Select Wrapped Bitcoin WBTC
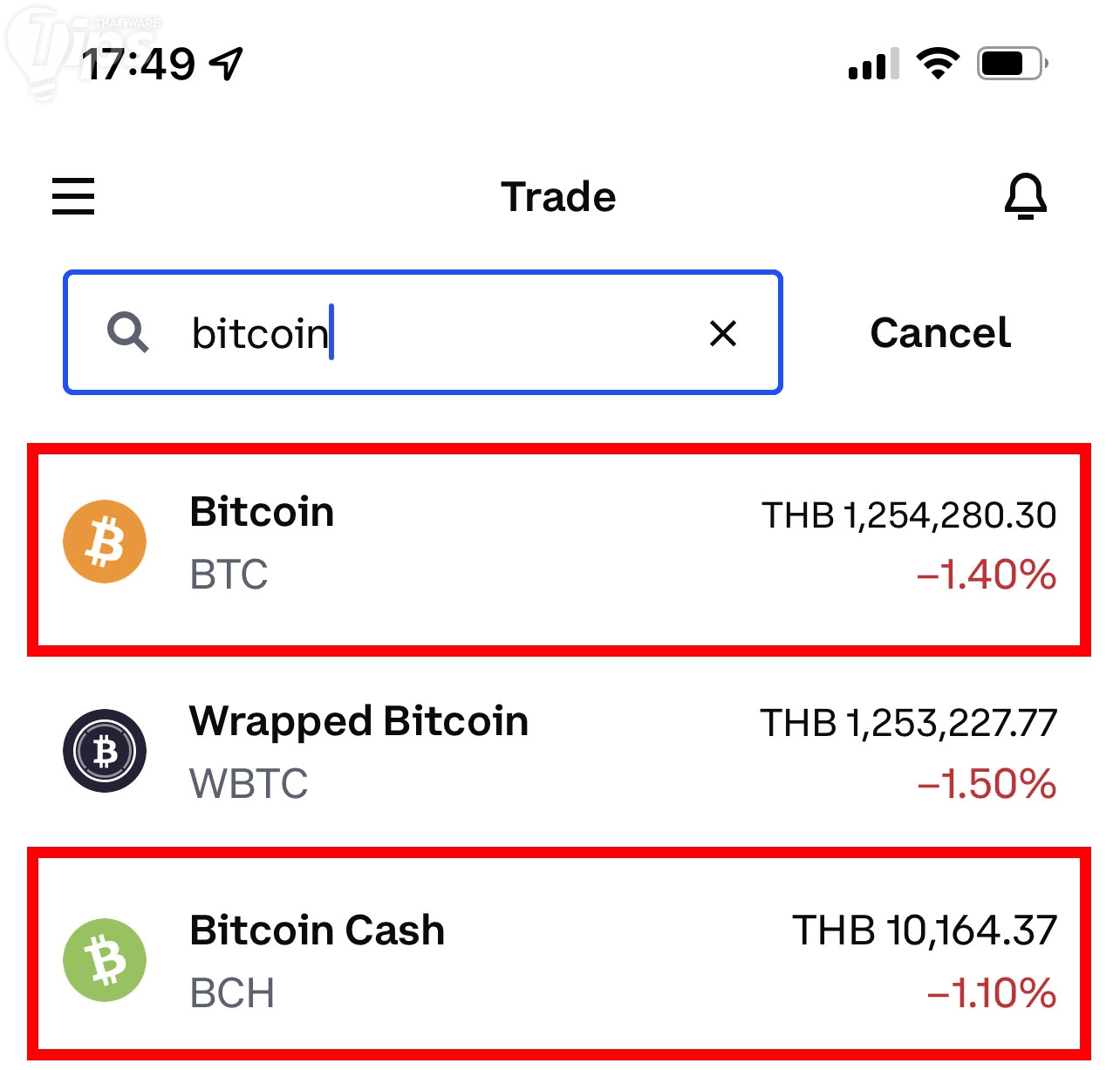Screen dimensions: 1120x1070 pos(558,752)
